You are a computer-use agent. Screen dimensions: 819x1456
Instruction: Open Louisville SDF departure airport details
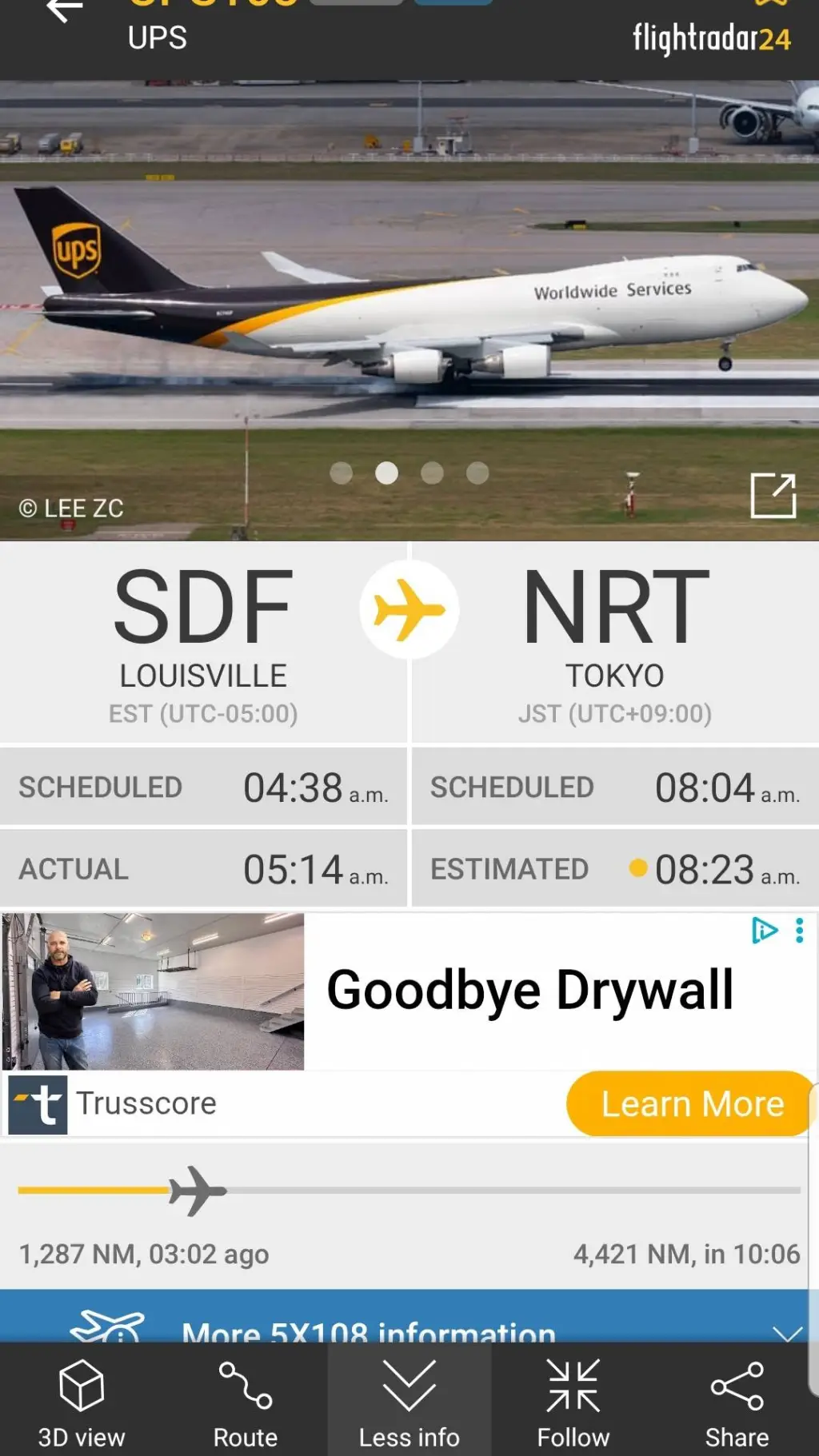(x=203, y=640)
